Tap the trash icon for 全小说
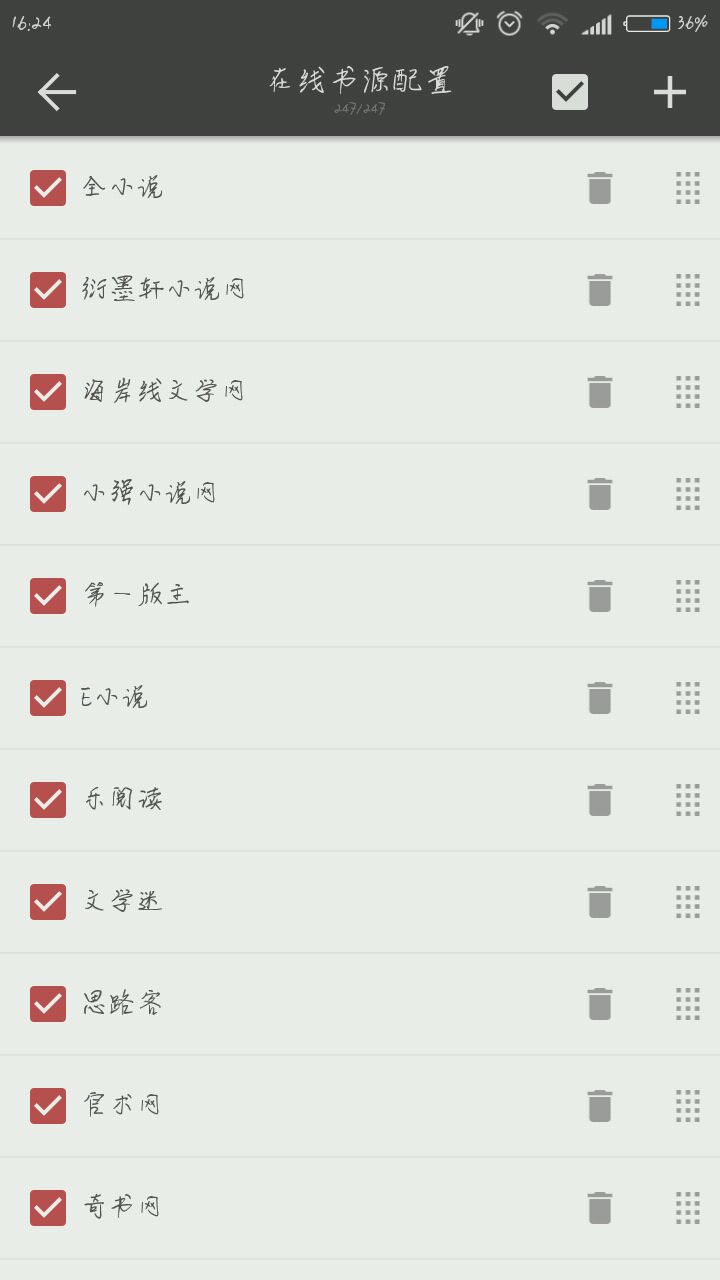The width and height of the screenshot is (720, 1280). 599,188
